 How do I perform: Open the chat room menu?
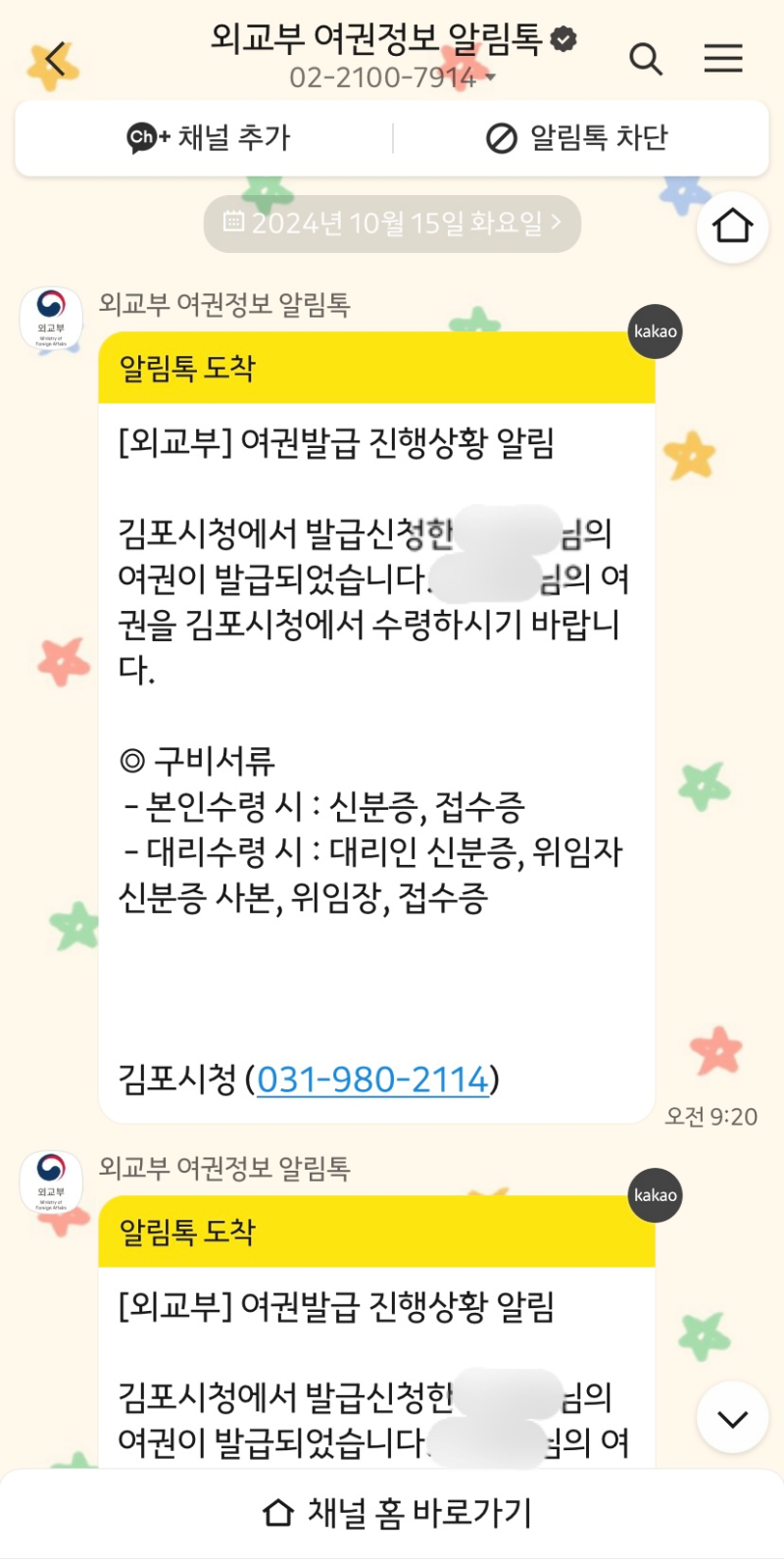click(x=722, y=60)
